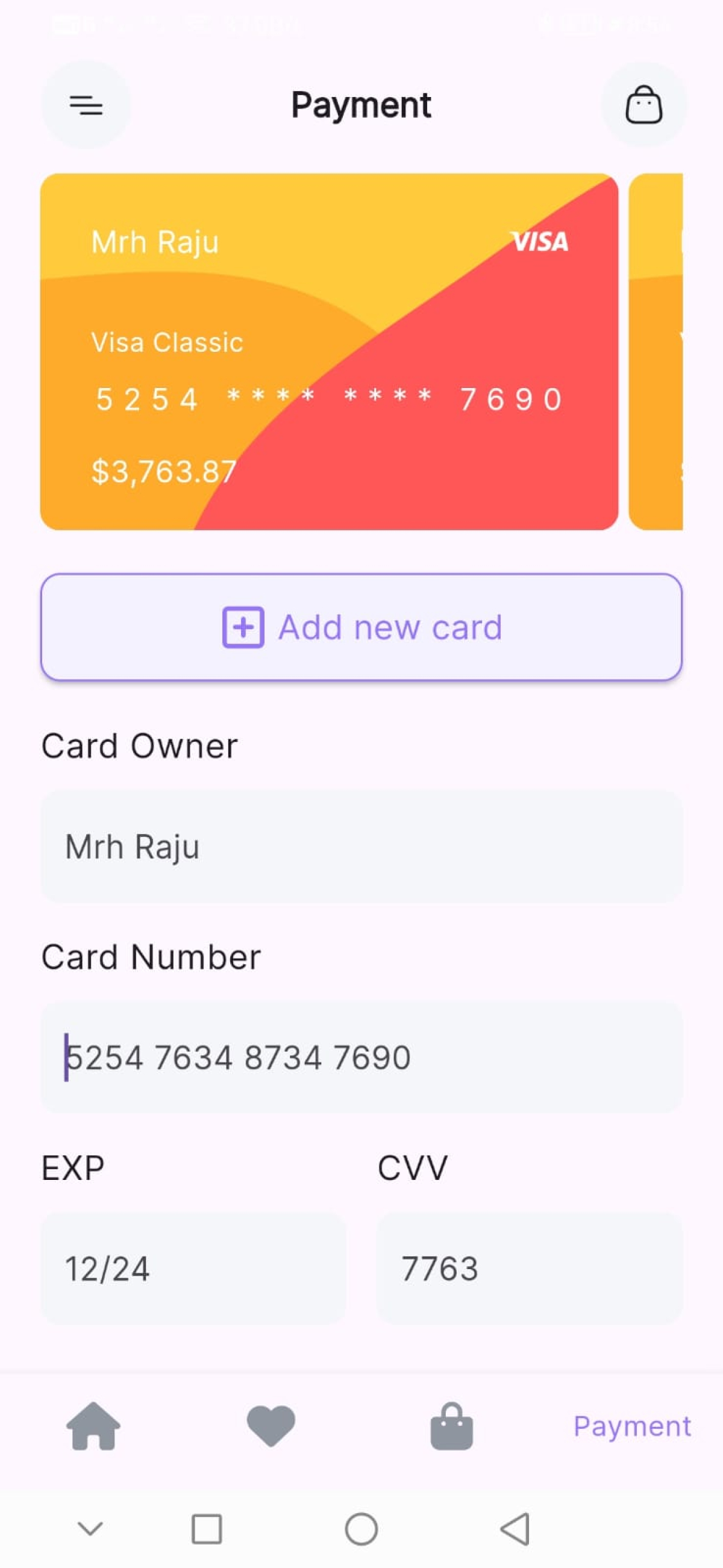The image size is (723, 1568).
Task: Open favorites via the heart icon
Action: click(x=271, y=1428)
